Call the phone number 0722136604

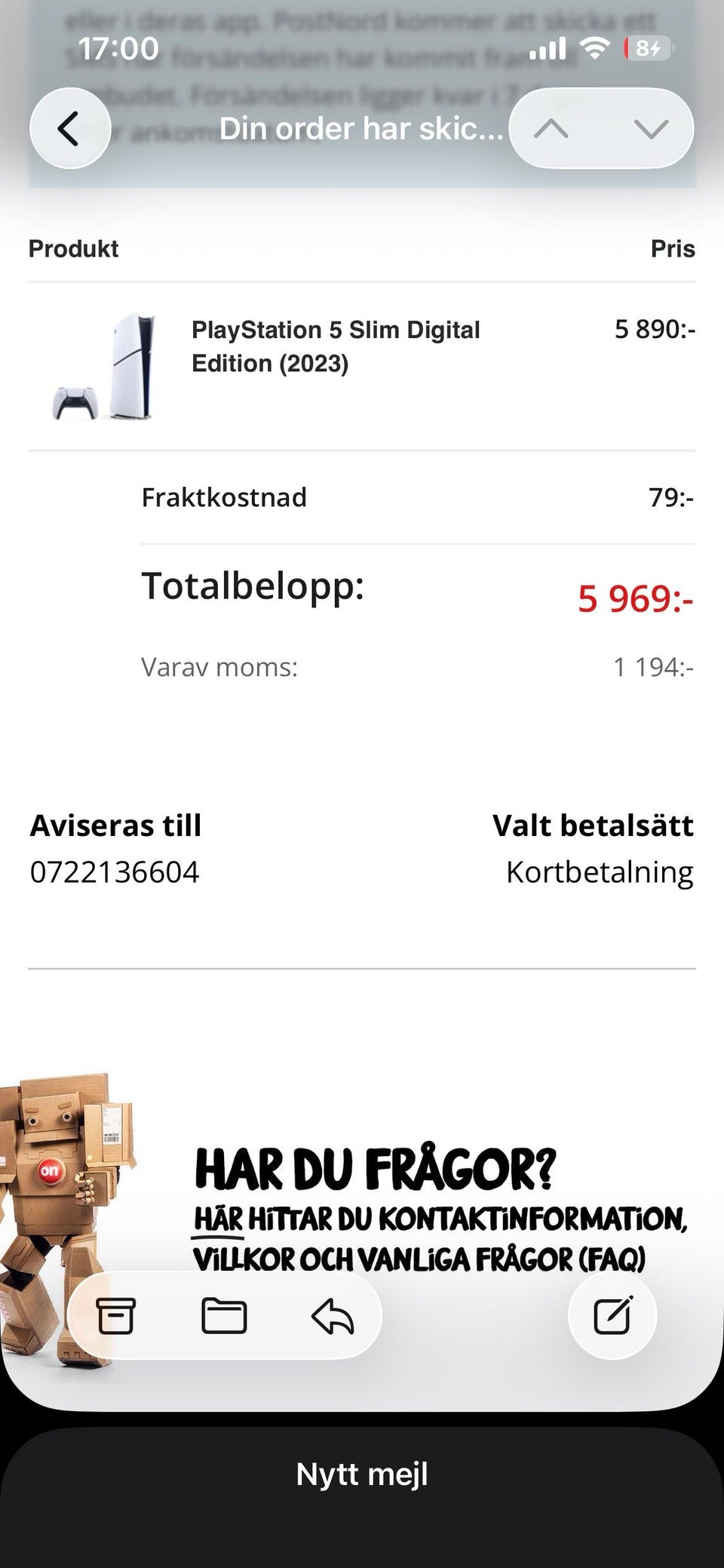114,872
